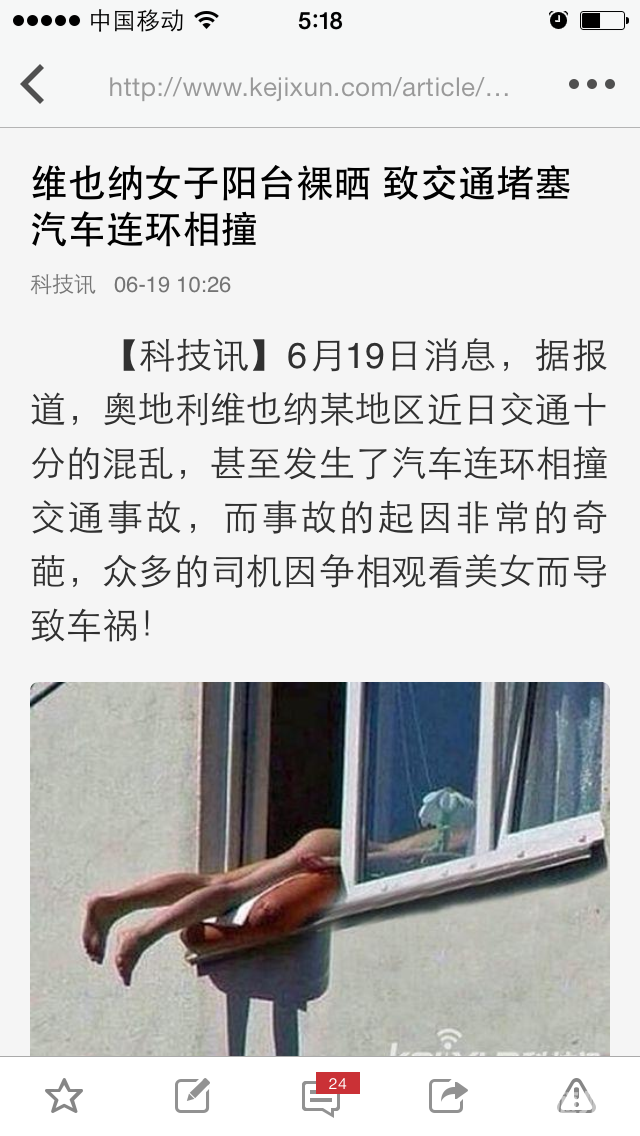This screenshot has width=640, height=1136.
Task: Open the article photo full screen
Action: coord(320,869)
